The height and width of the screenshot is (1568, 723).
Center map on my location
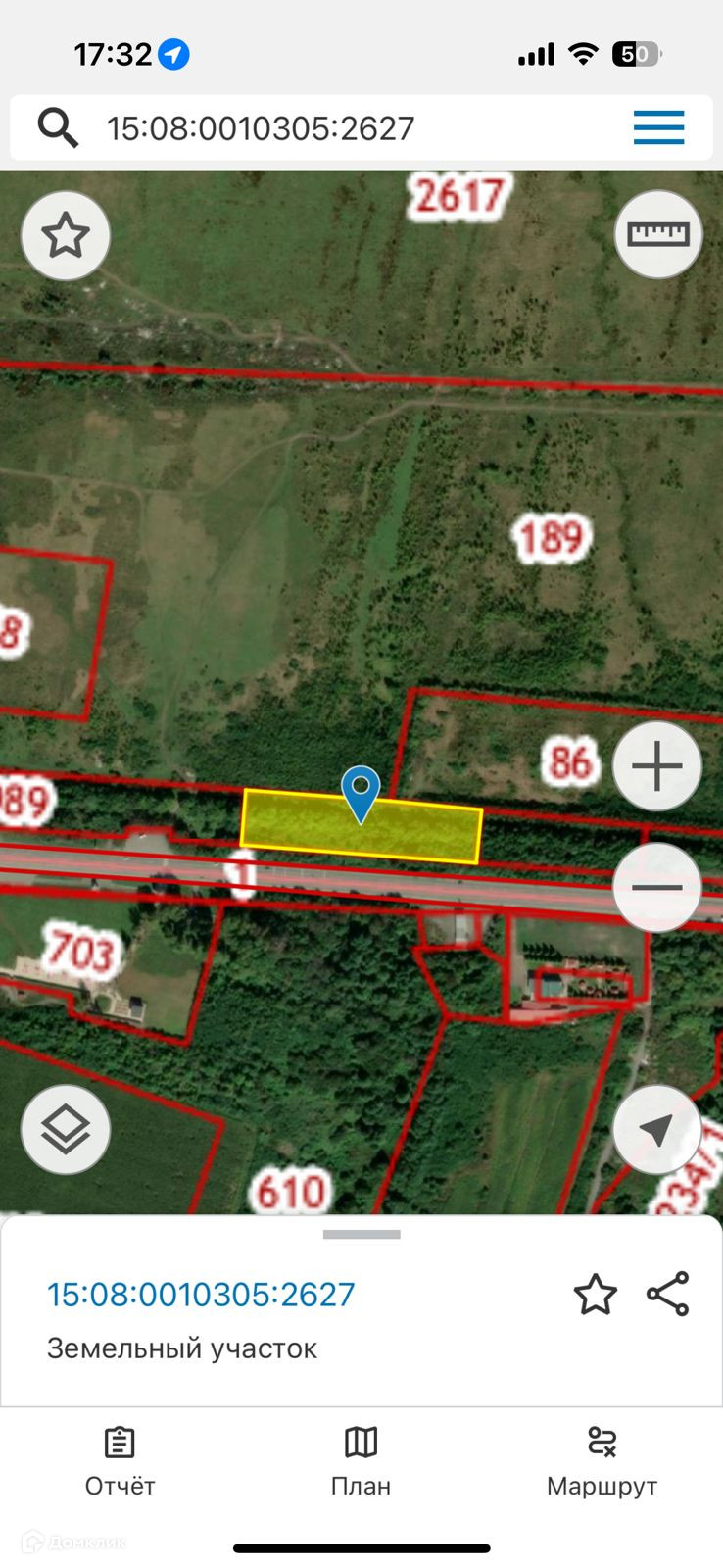pos(656,1130)
